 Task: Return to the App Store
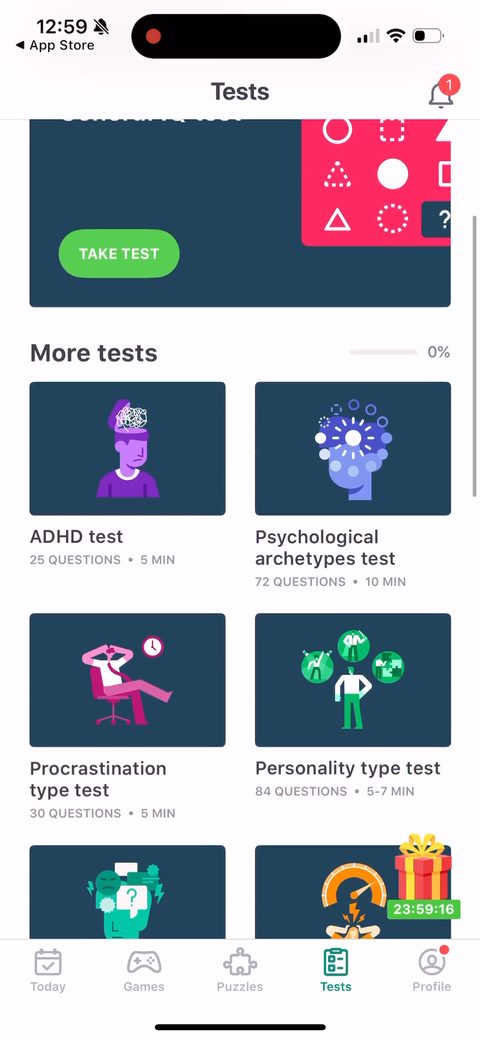pyautogui.click(x=55, y=45)
